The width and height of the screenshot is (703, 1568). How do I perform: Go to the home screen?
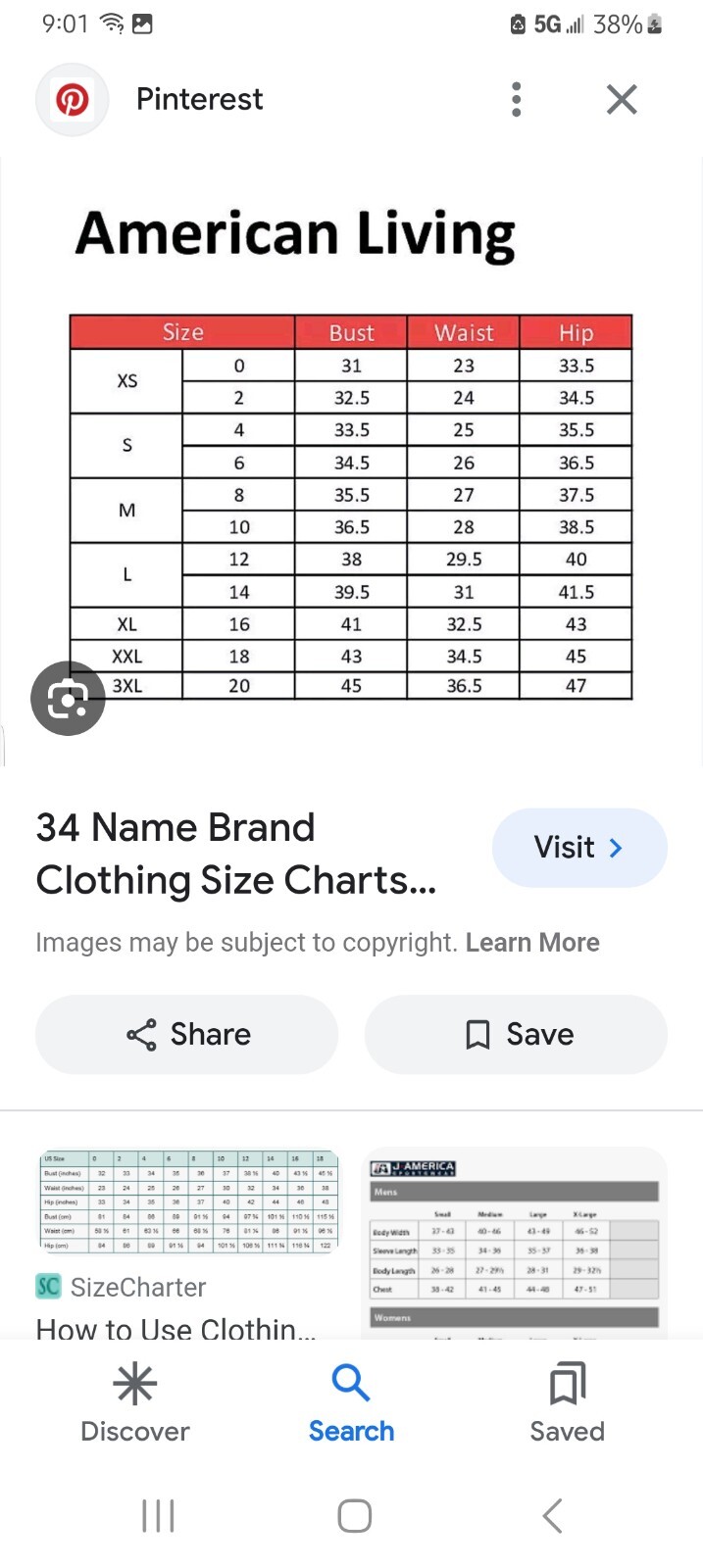coord(354,1515)
